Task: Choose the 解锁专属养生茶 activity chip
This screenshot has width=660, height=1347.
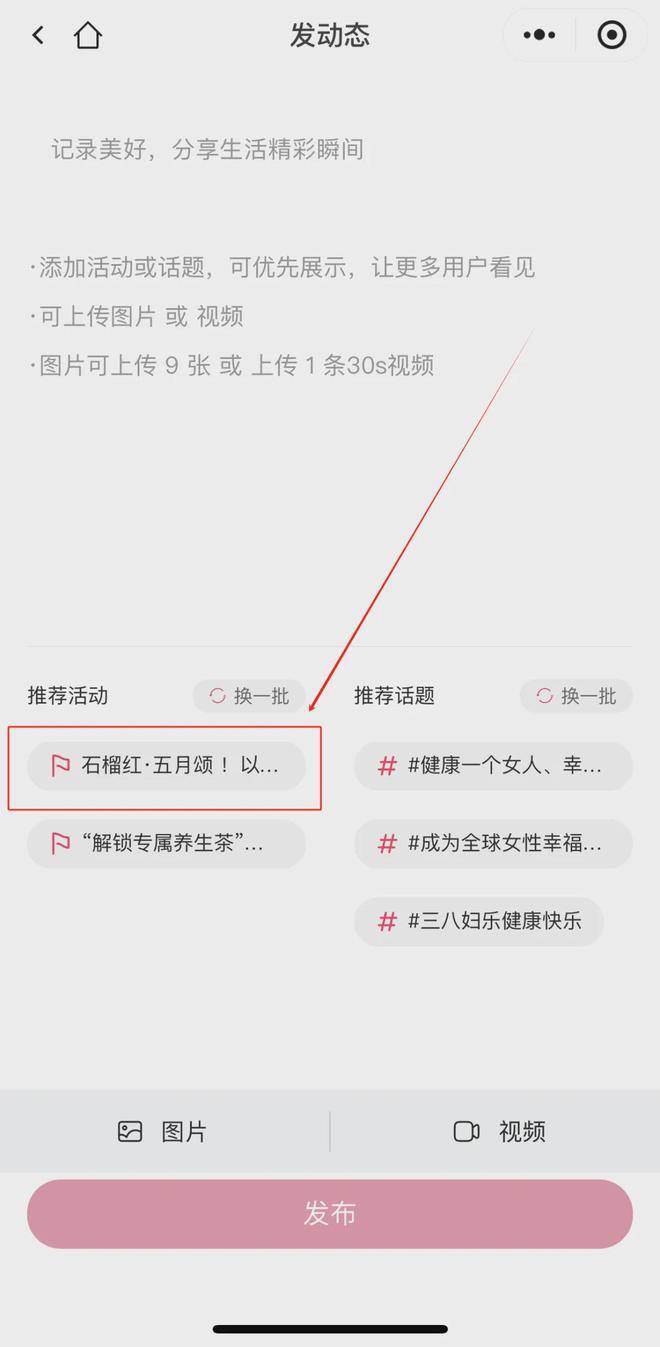Action: point(166,844)
